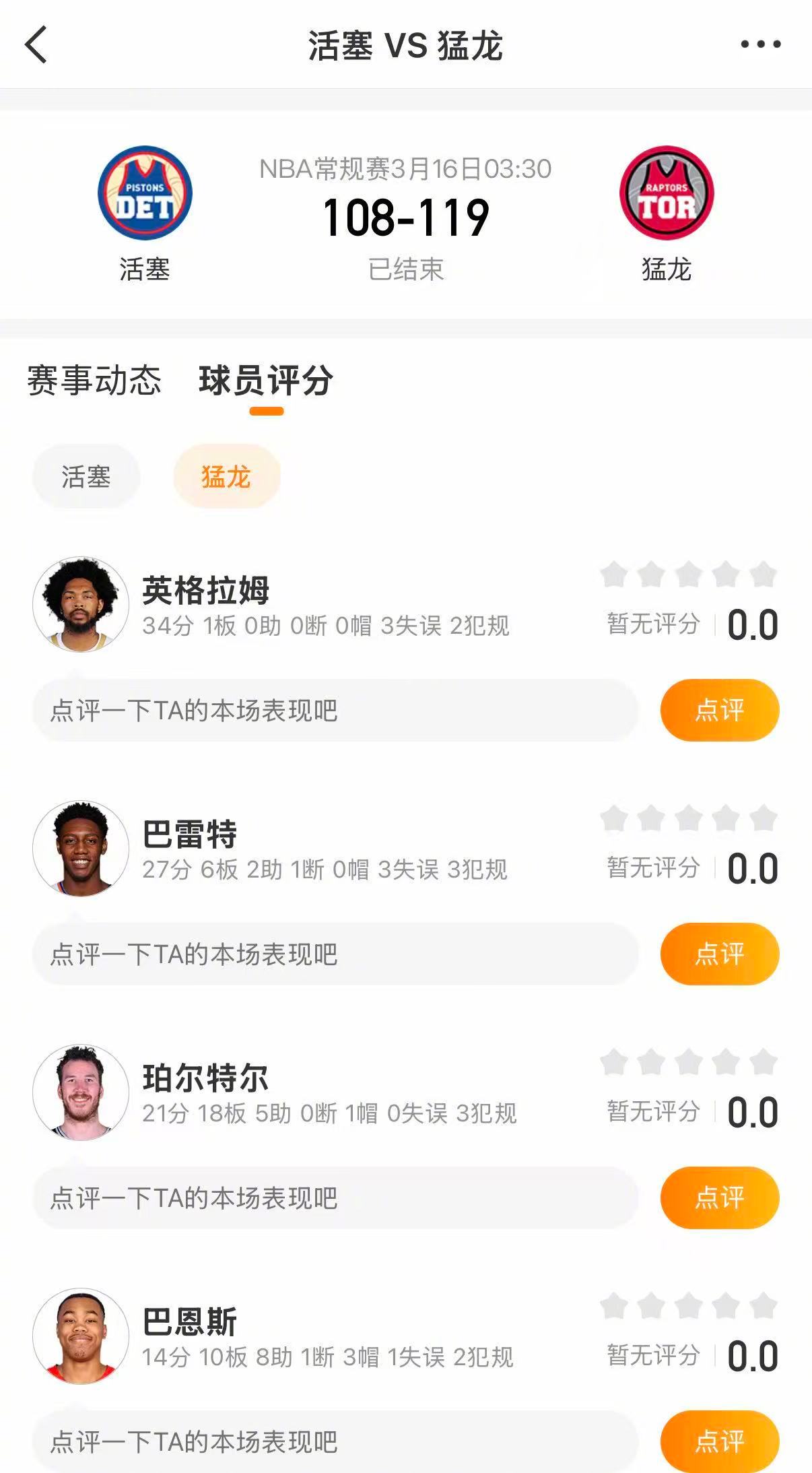Tap 点评 to review 巴雷特
Viewport: 812px width, 1473px height.
click(719, 953)
